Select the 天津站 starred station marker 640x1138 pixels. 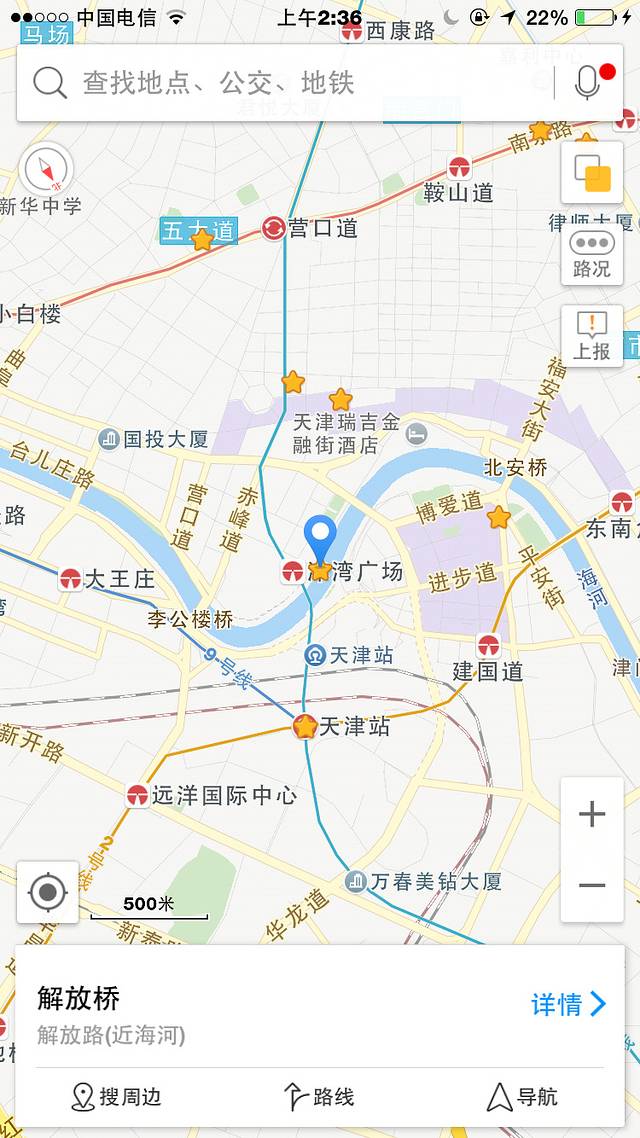(305, 727)
